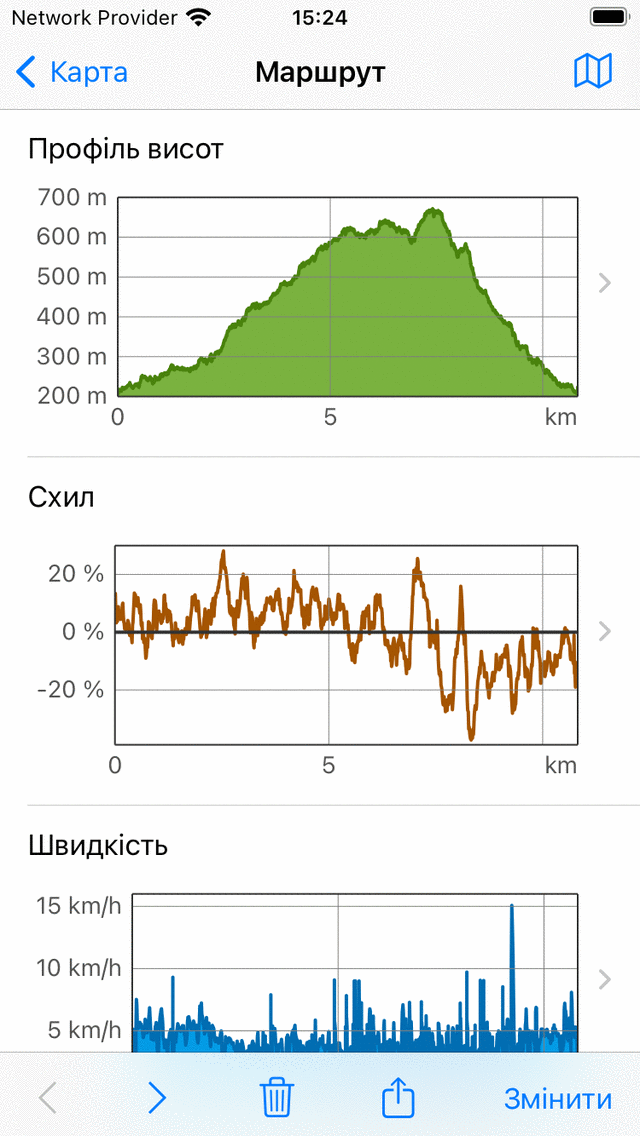Screen dimensions: 640x1136
Task: Go back to Карта
Action: tap(72, 72)
